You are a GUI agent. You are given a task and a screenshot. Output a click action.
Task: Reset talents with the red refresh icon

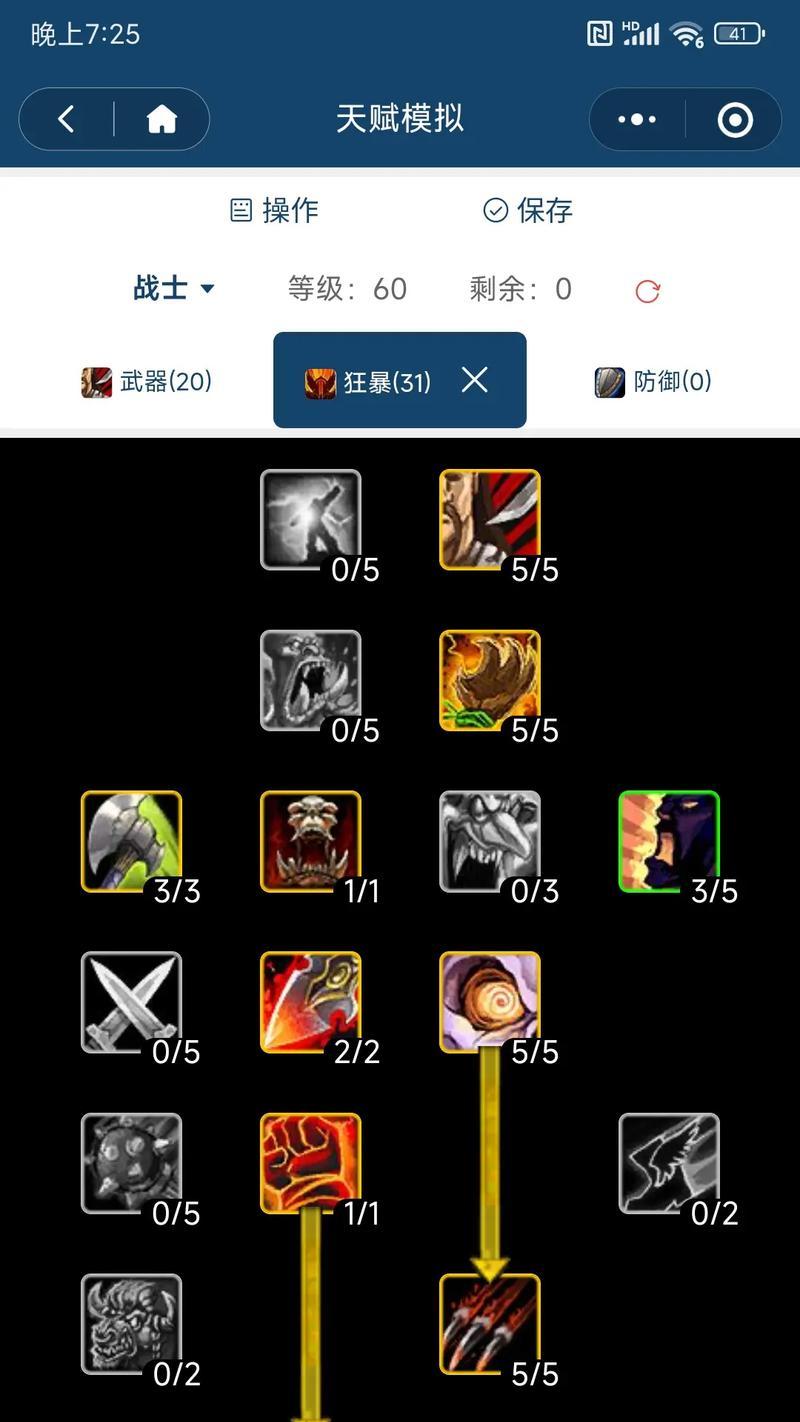point(648,291)
